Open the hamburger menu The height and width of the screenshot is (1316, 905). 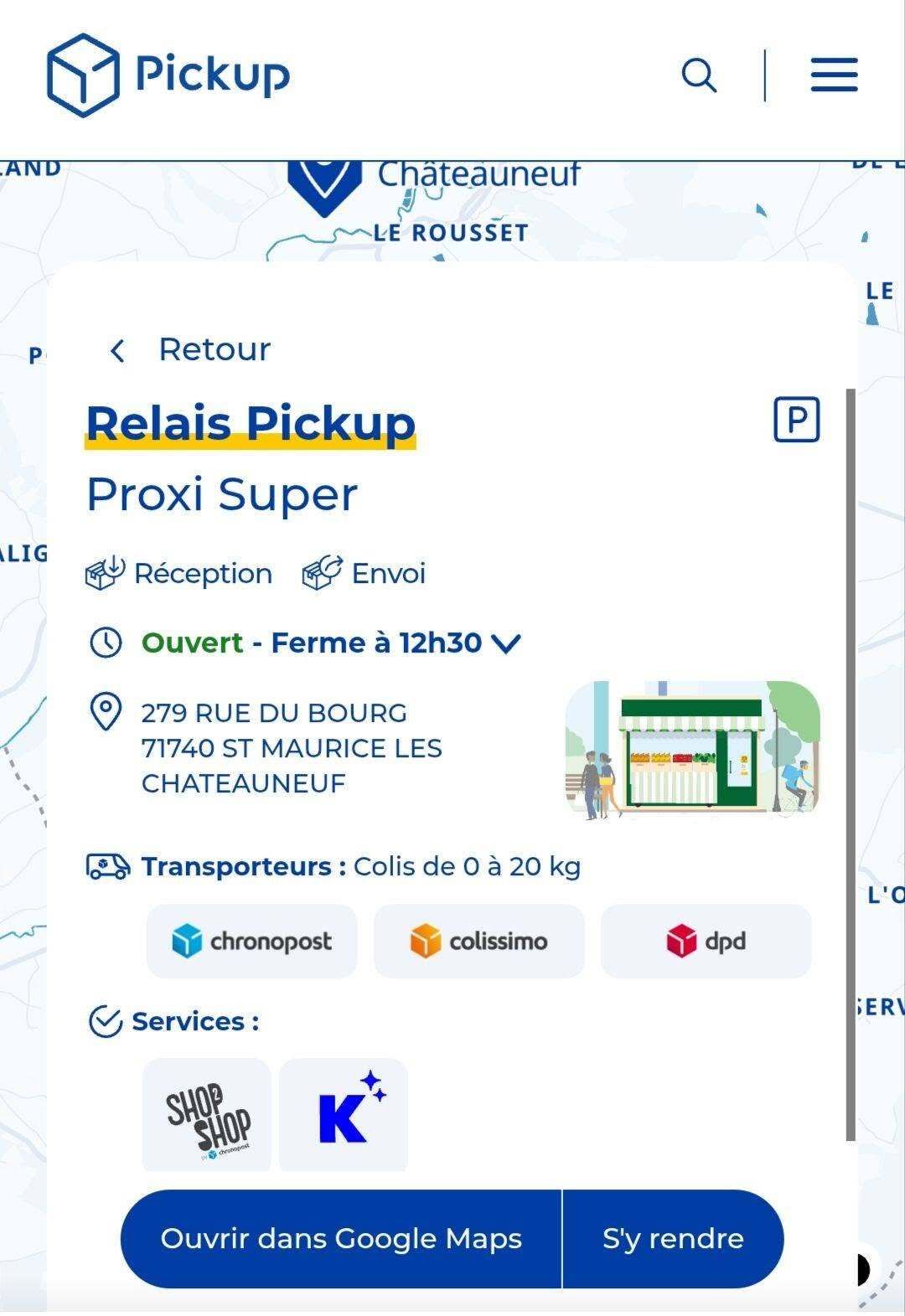(x=834, y=75)
